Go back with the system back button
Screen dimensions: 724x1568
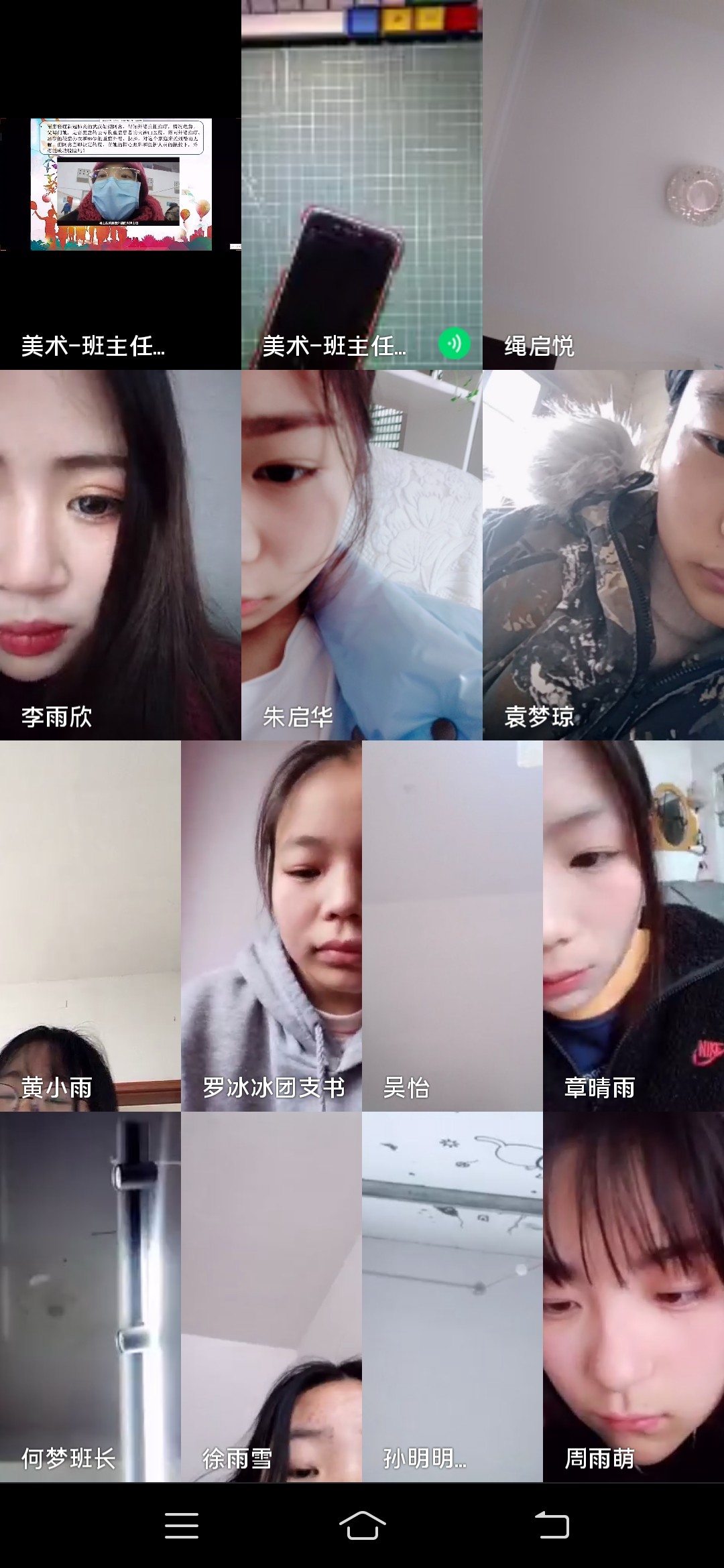tap(552, 1526)
